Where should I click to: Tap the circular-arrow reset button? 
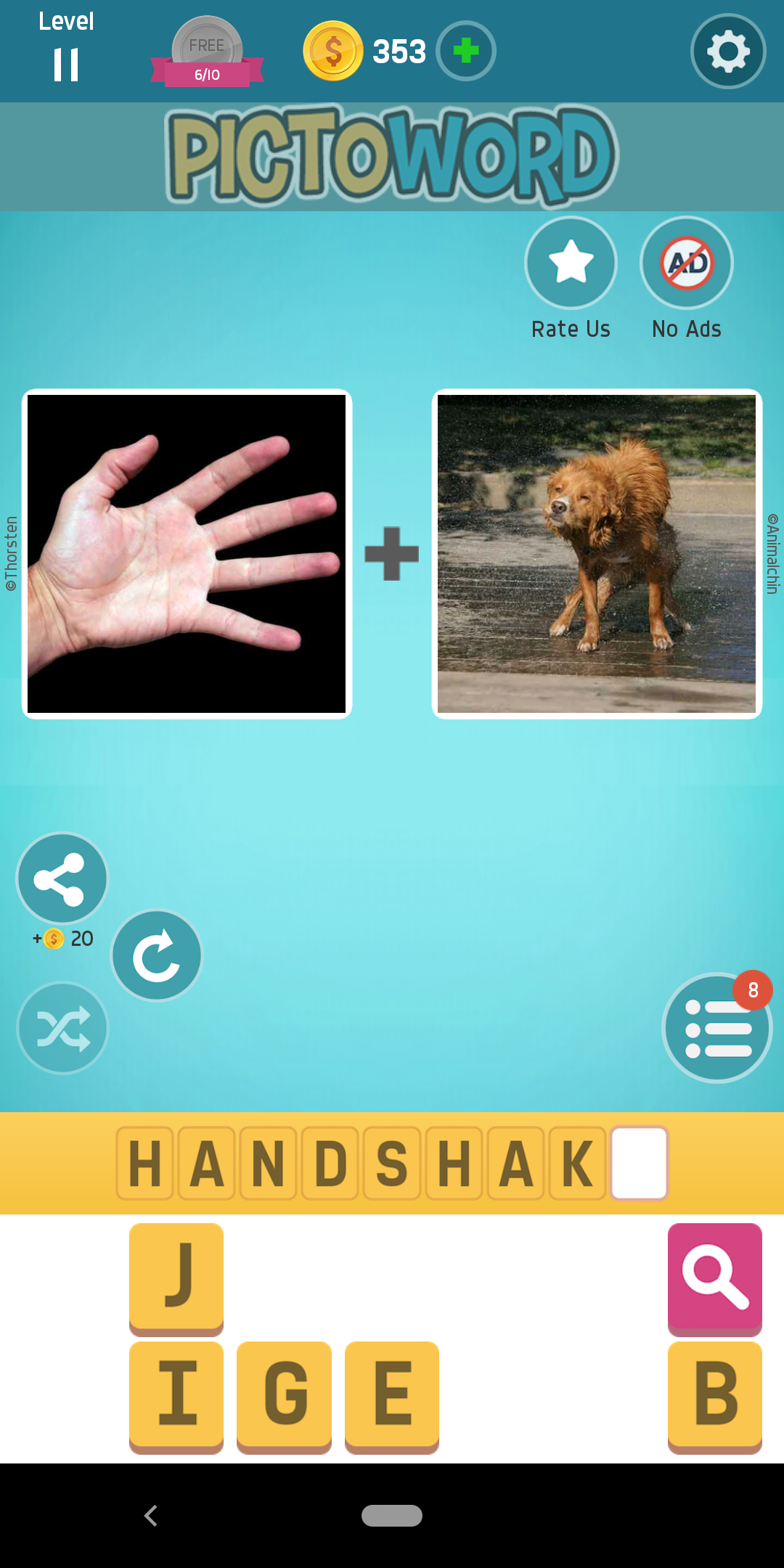point(157,955)
